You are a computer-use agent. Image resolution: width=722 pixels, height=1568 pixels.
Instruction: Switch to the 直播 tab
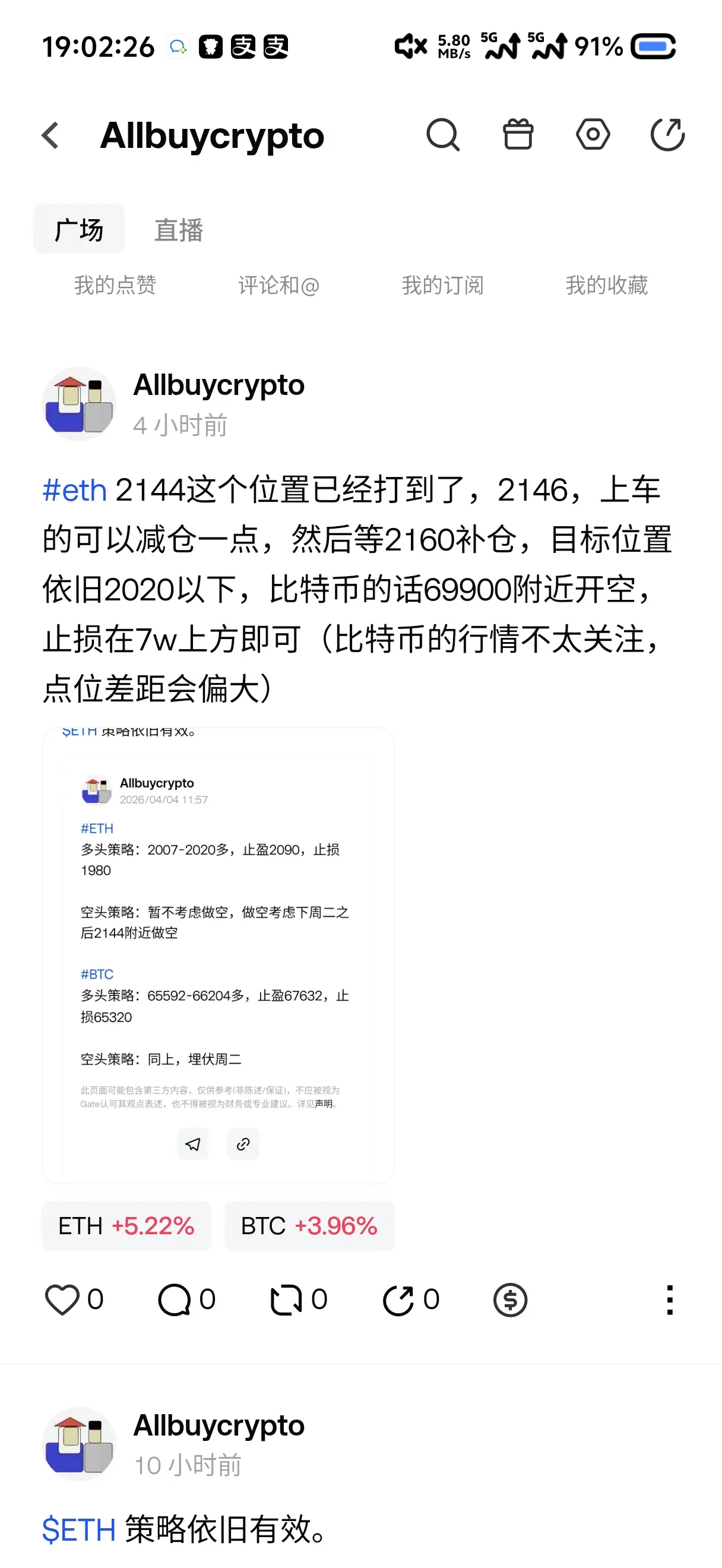pos(179,229)
